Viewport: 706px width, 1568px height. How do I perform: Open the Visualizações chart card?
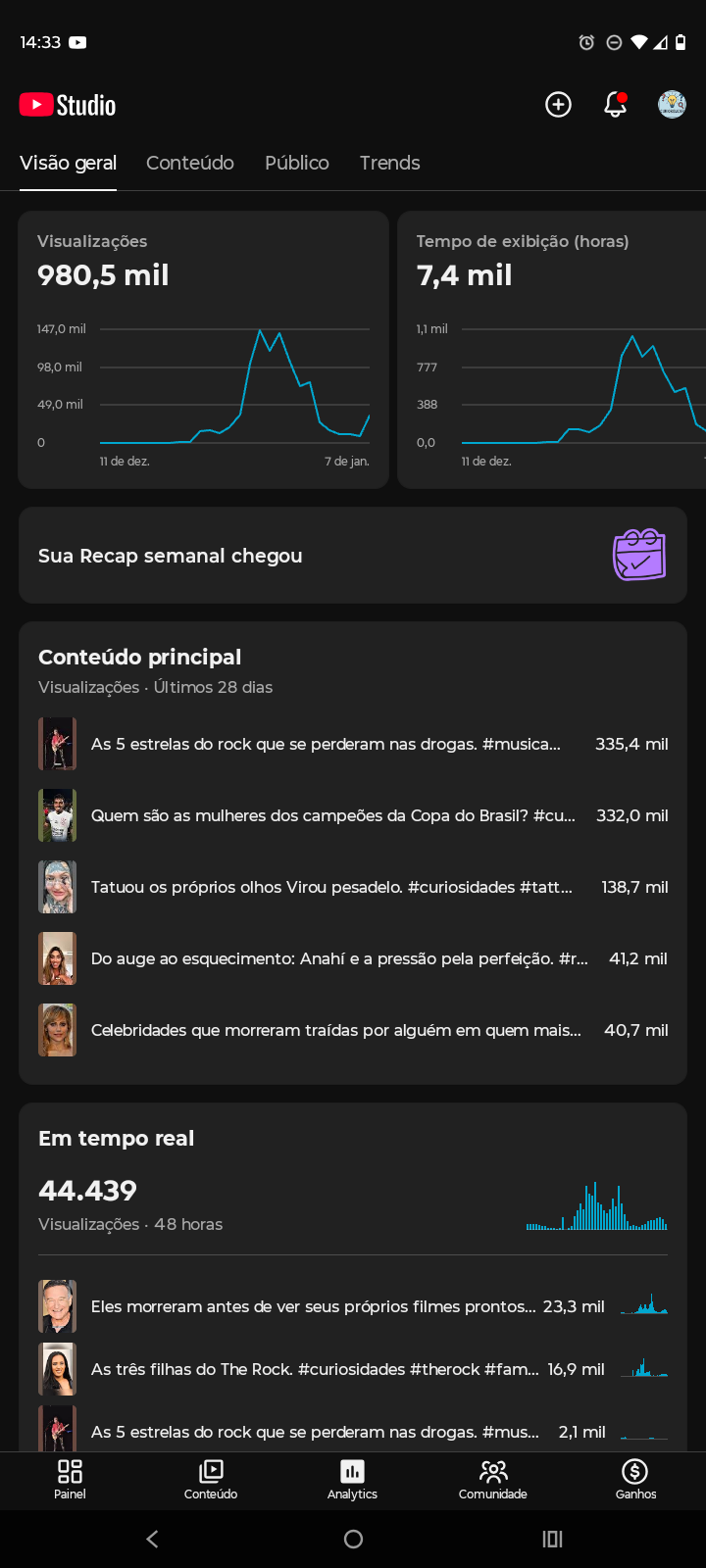coord(203,349)
